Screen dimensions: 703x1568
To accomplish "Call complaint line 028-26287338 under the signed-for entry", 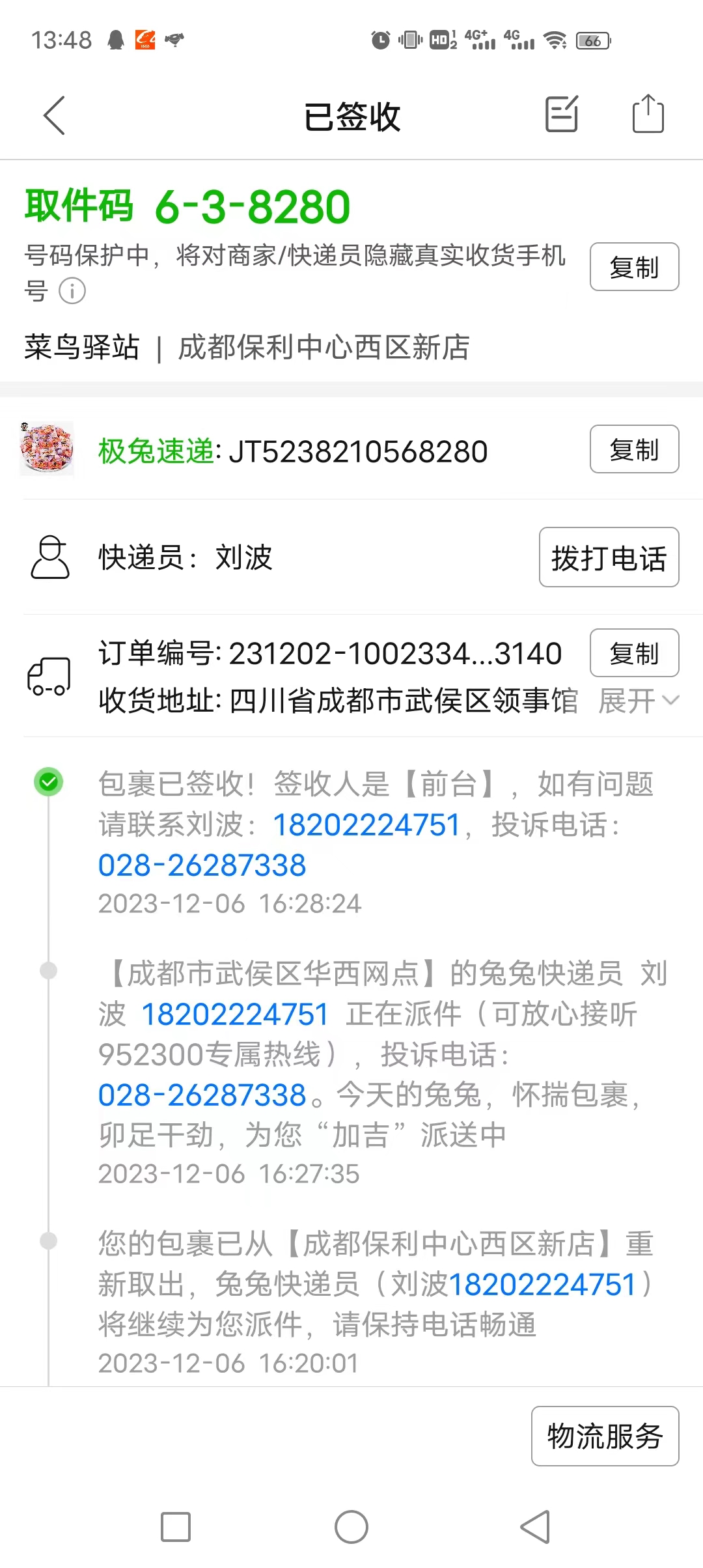I will 202,865.
